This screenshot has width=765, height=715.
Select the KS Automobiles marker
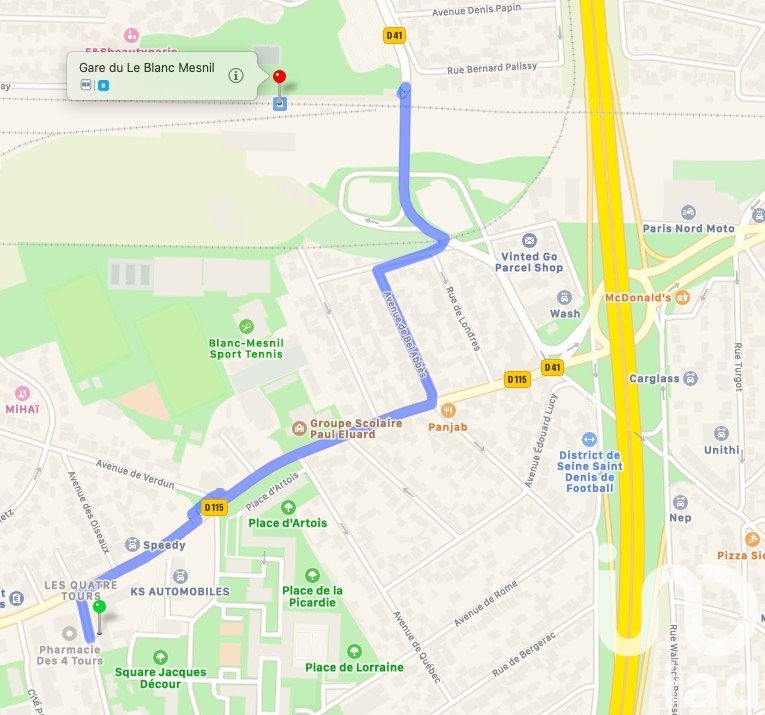(x=180, y=576)
